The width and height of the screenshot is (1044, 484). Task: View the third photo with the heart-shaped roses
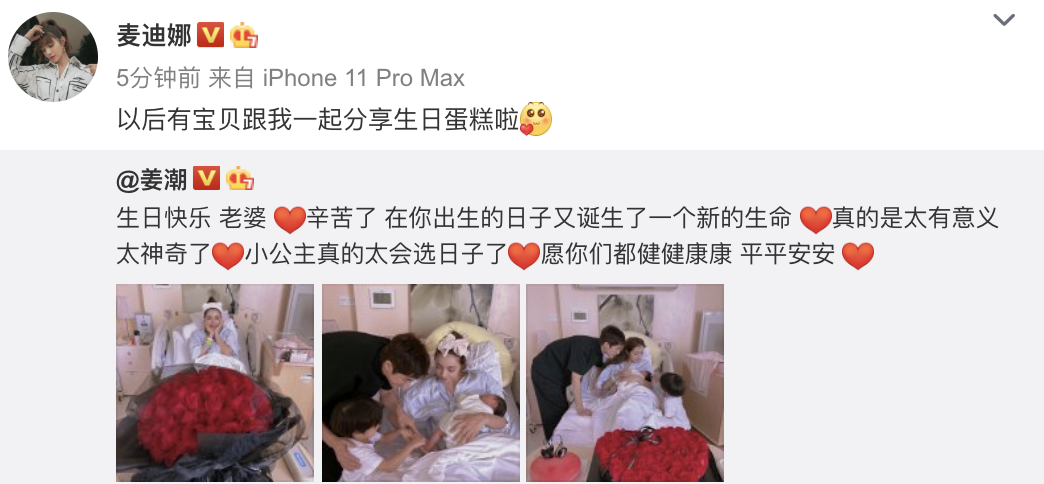point(625,382)
